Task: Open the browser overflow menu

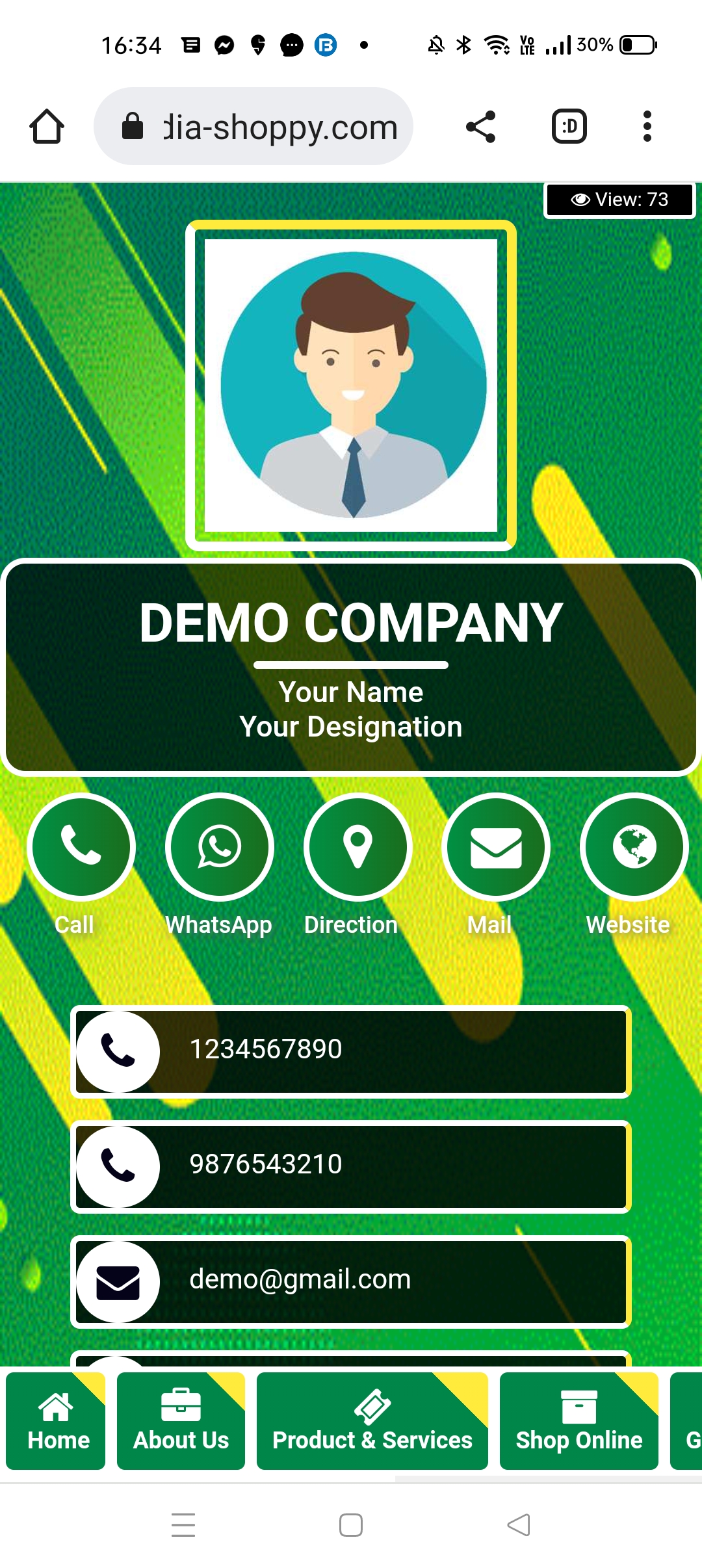Action: tap(646, 126)
